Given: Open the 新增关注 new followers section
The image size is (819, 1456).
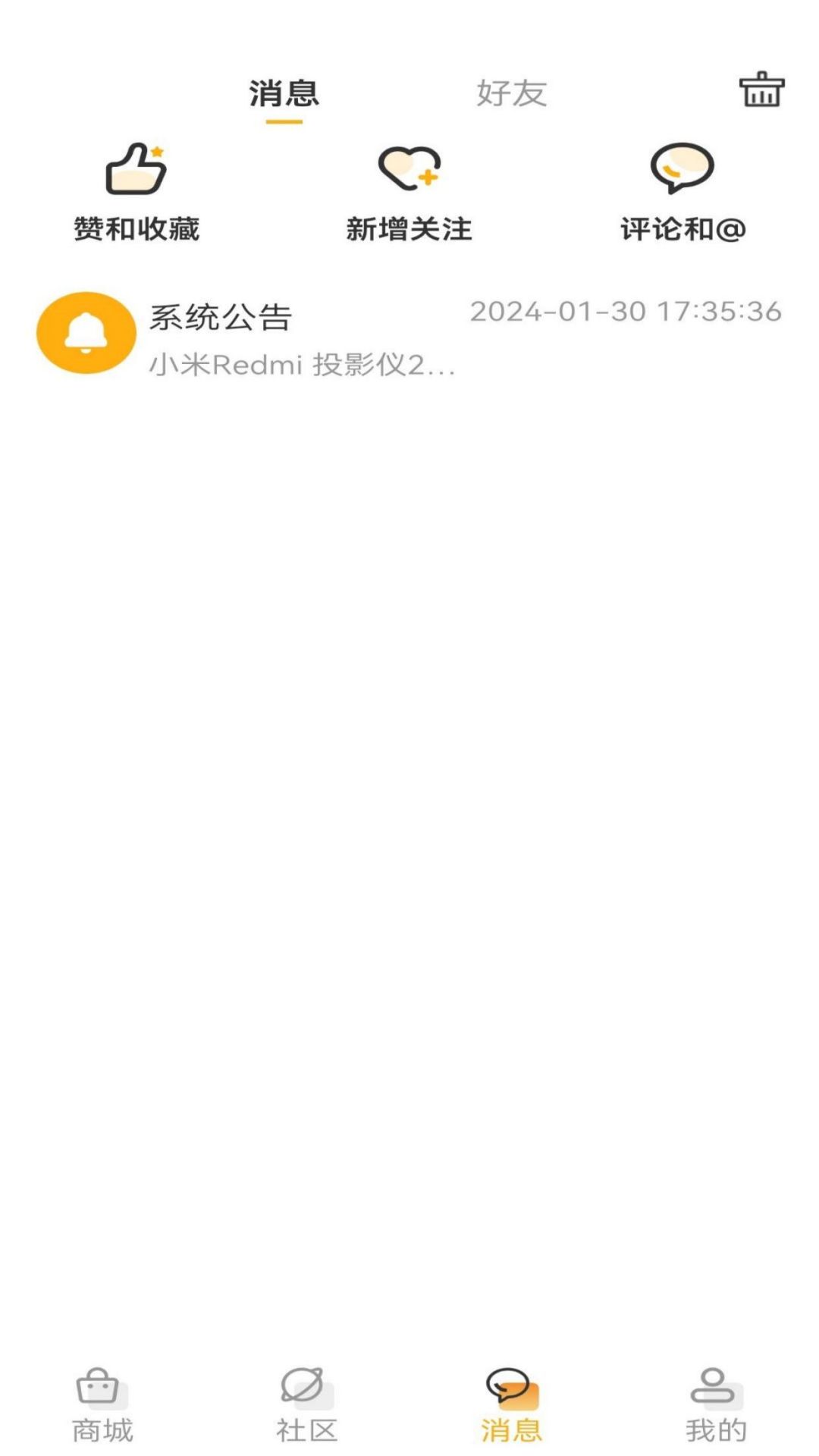Looking at the screenshot, I should click(x=409, y=191).
